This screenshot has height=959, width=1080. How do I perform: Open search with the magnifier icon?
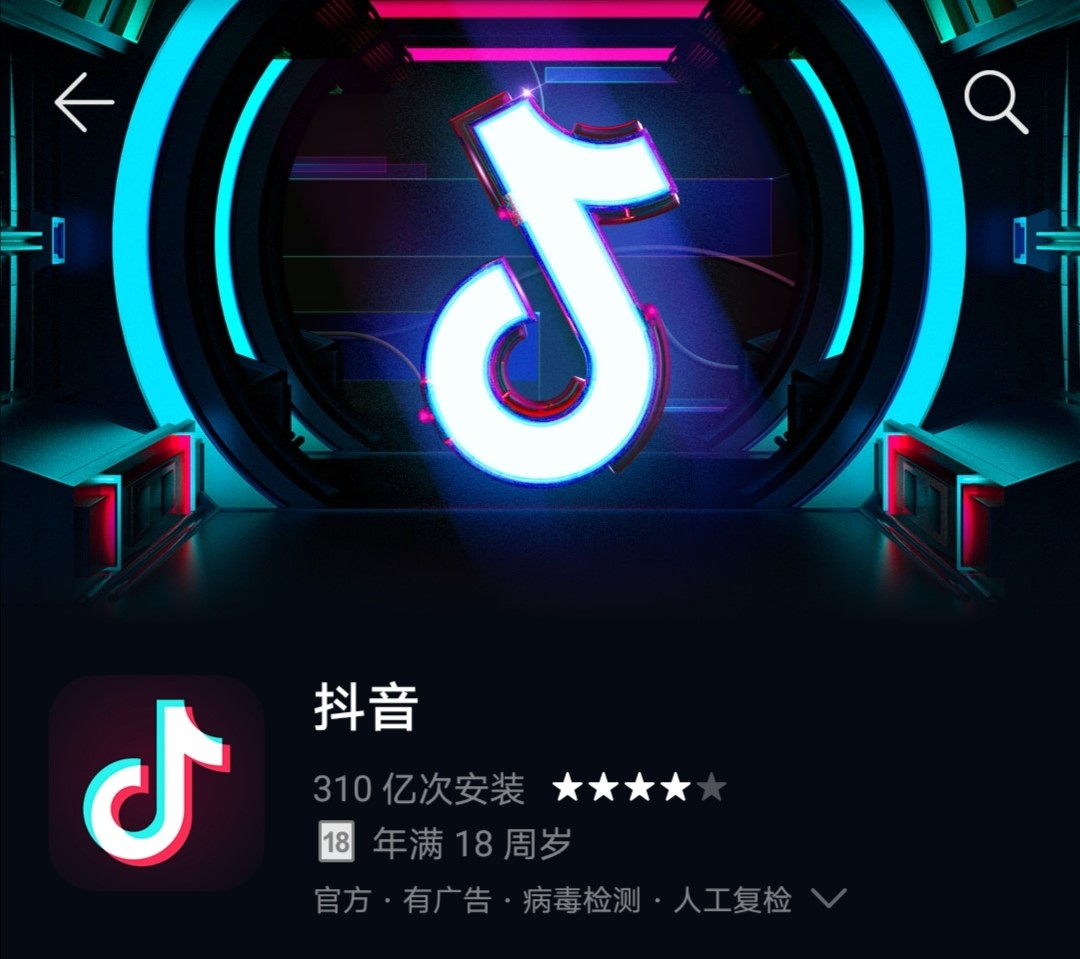(x=995, y=103)
